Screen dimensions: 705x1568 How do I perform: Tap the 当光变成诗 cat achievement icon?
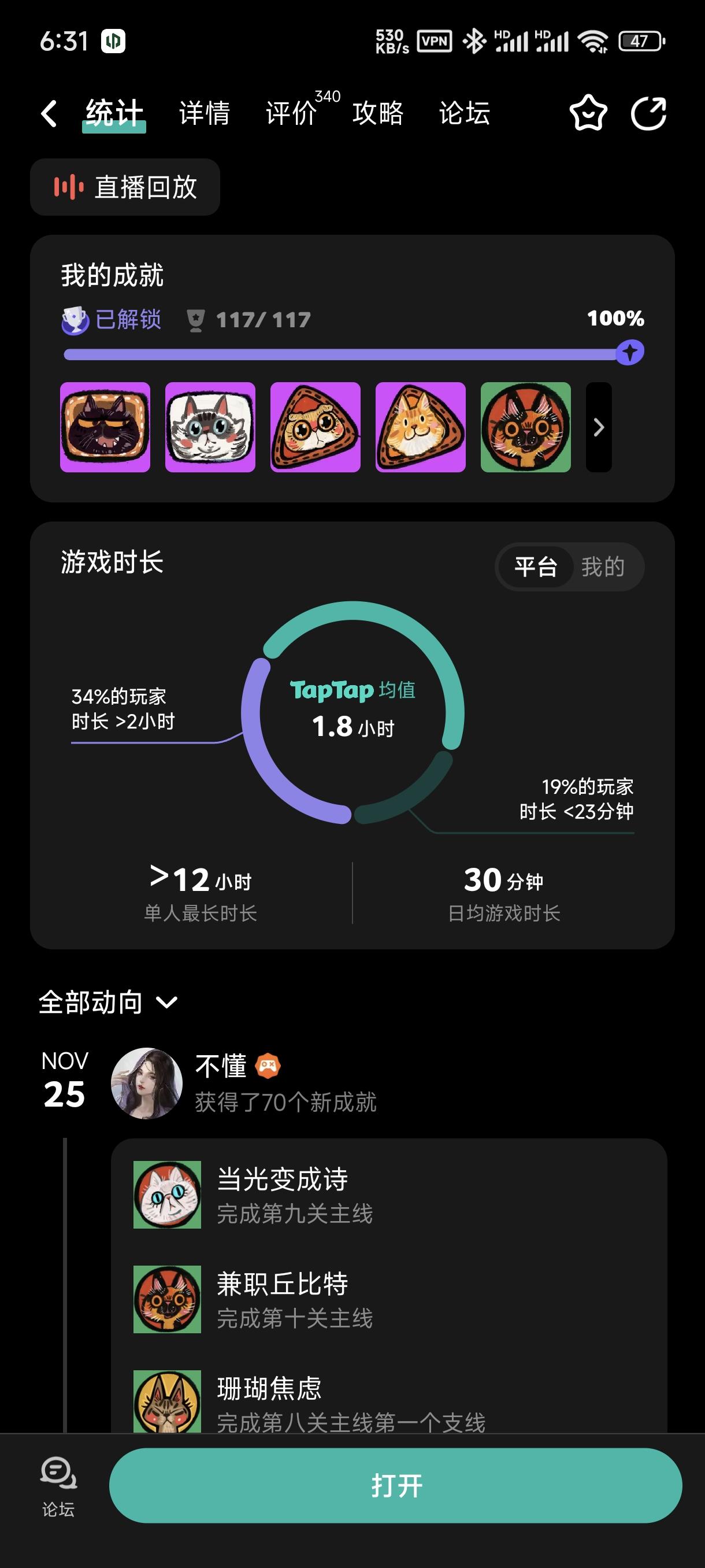click(x=166, y=1195)
